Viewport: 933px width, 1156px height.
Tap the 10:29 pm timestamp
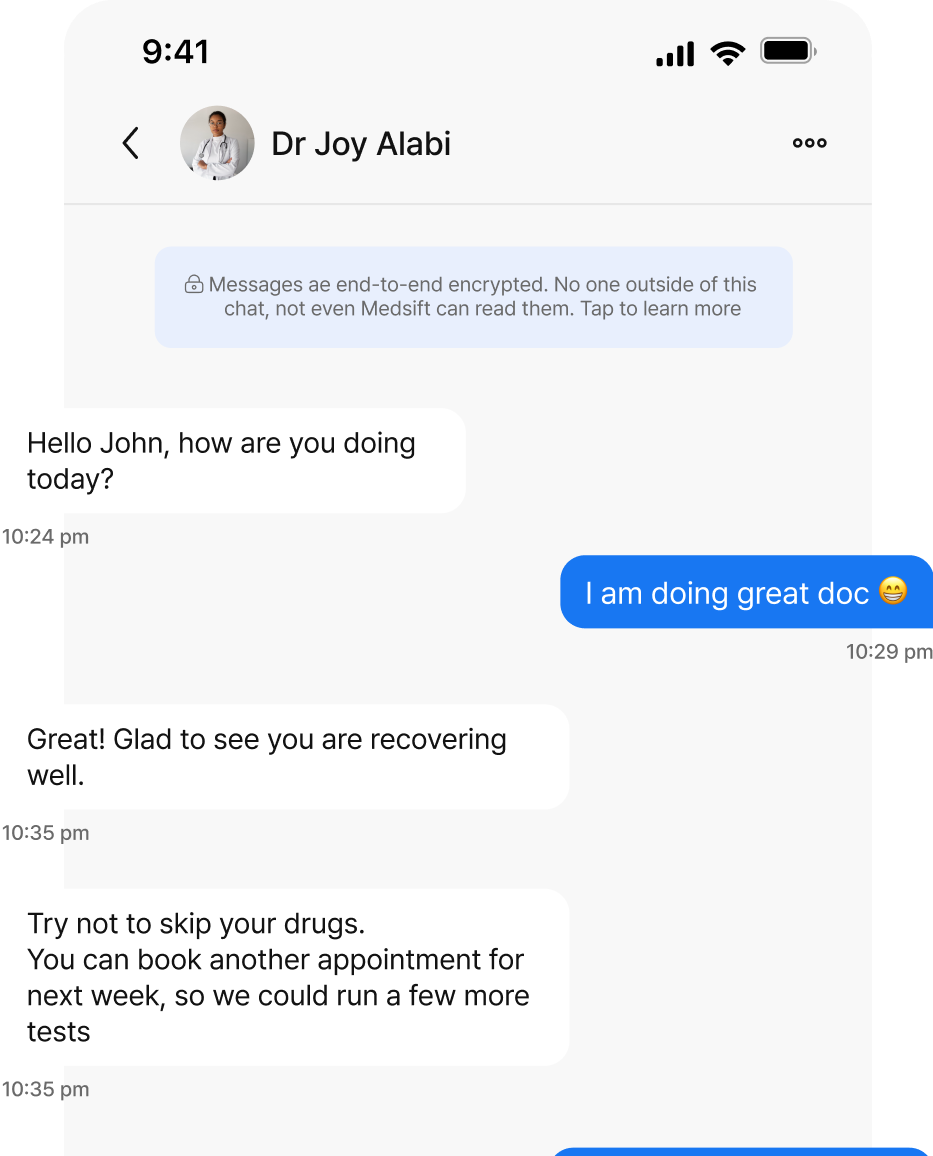coord(888,651)
